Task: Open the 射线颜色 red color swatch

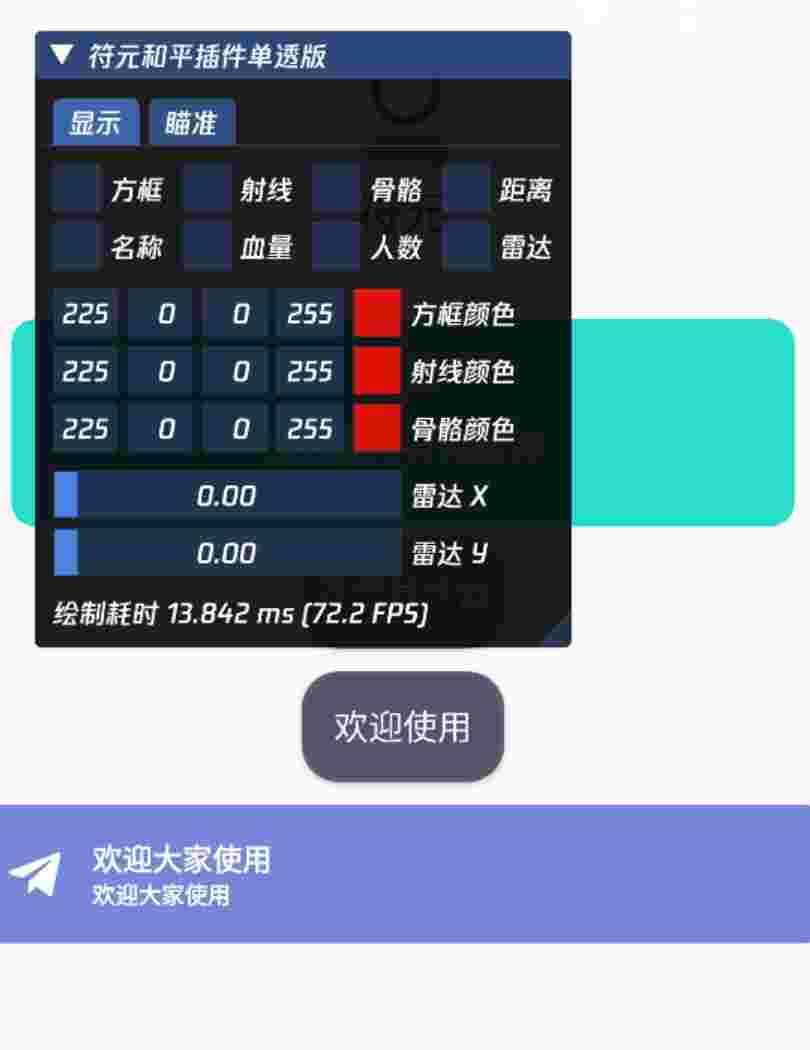Action: pyautogui.click(x=377, y=372)
